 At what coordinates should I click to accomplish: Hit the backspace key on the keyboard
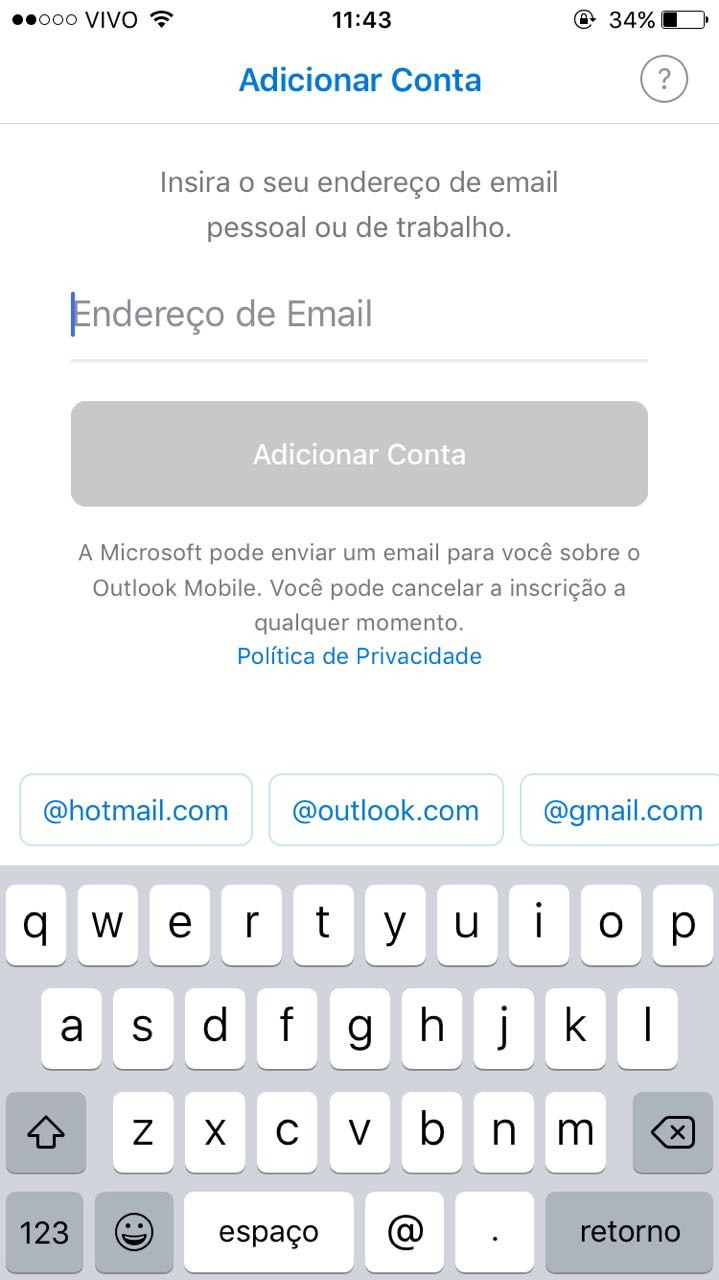point(672,1133)
